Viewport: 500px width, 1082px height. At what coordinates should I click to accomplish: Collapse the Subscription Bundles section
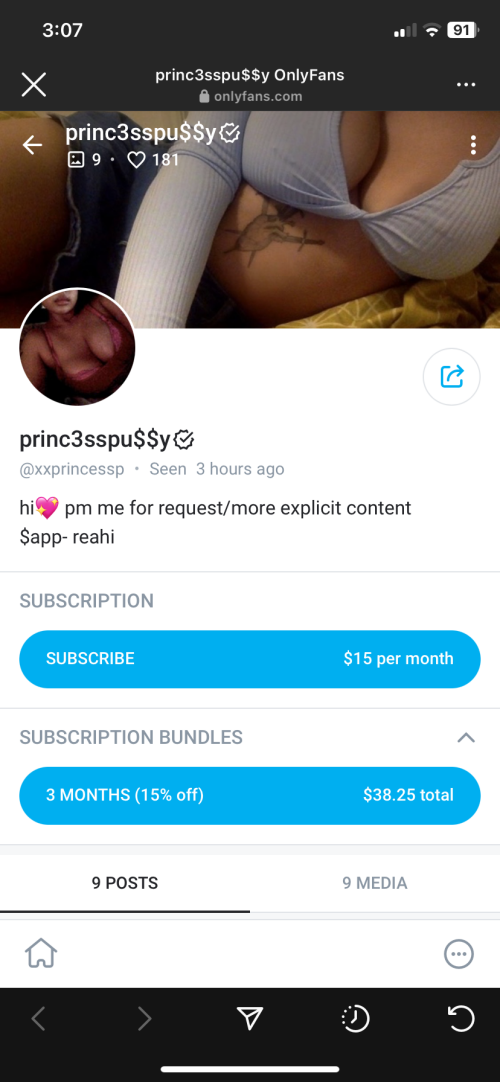(x=466, y=738)
